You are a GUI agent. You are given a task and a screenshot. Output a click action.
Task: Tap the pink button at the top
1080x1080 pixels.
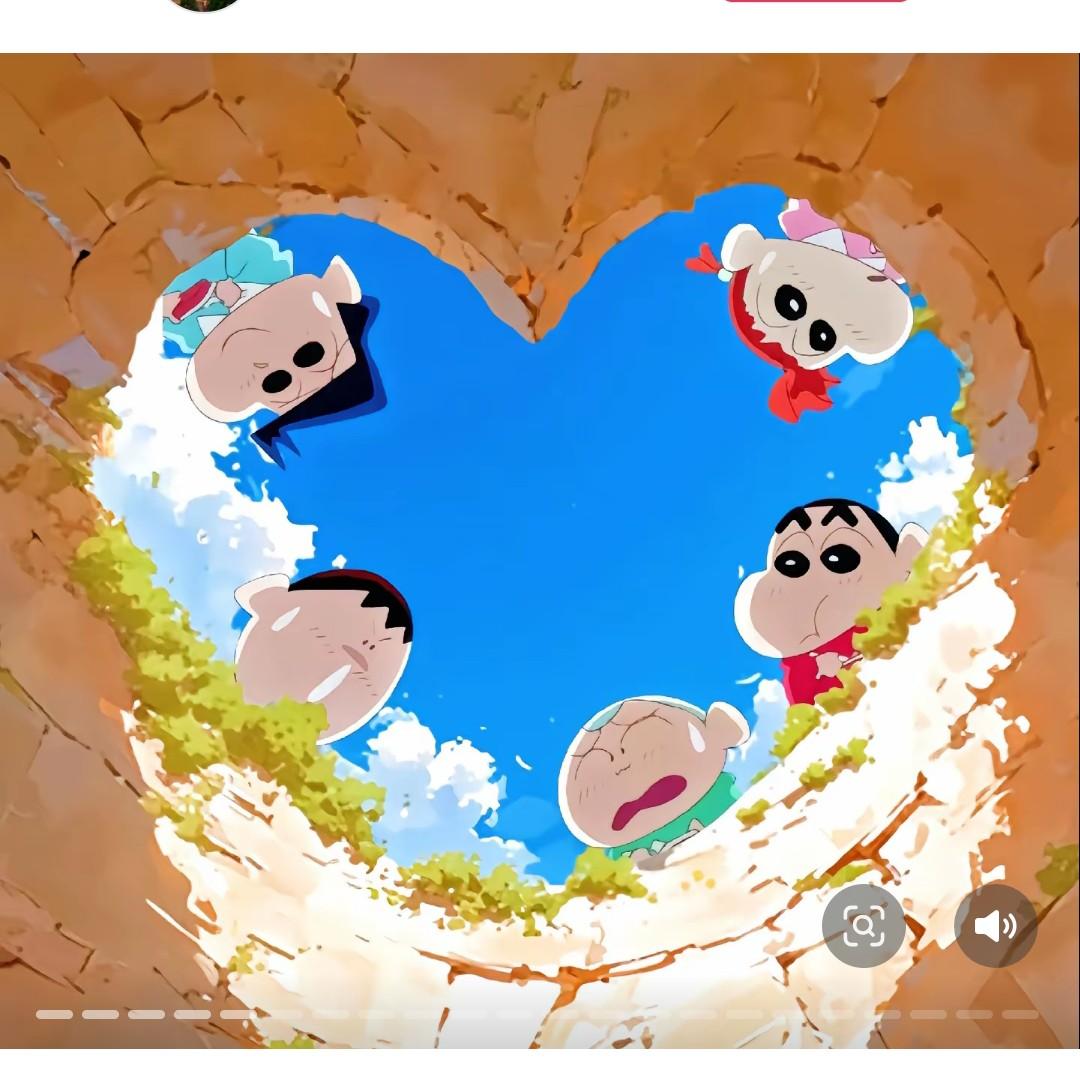[816, 1]
